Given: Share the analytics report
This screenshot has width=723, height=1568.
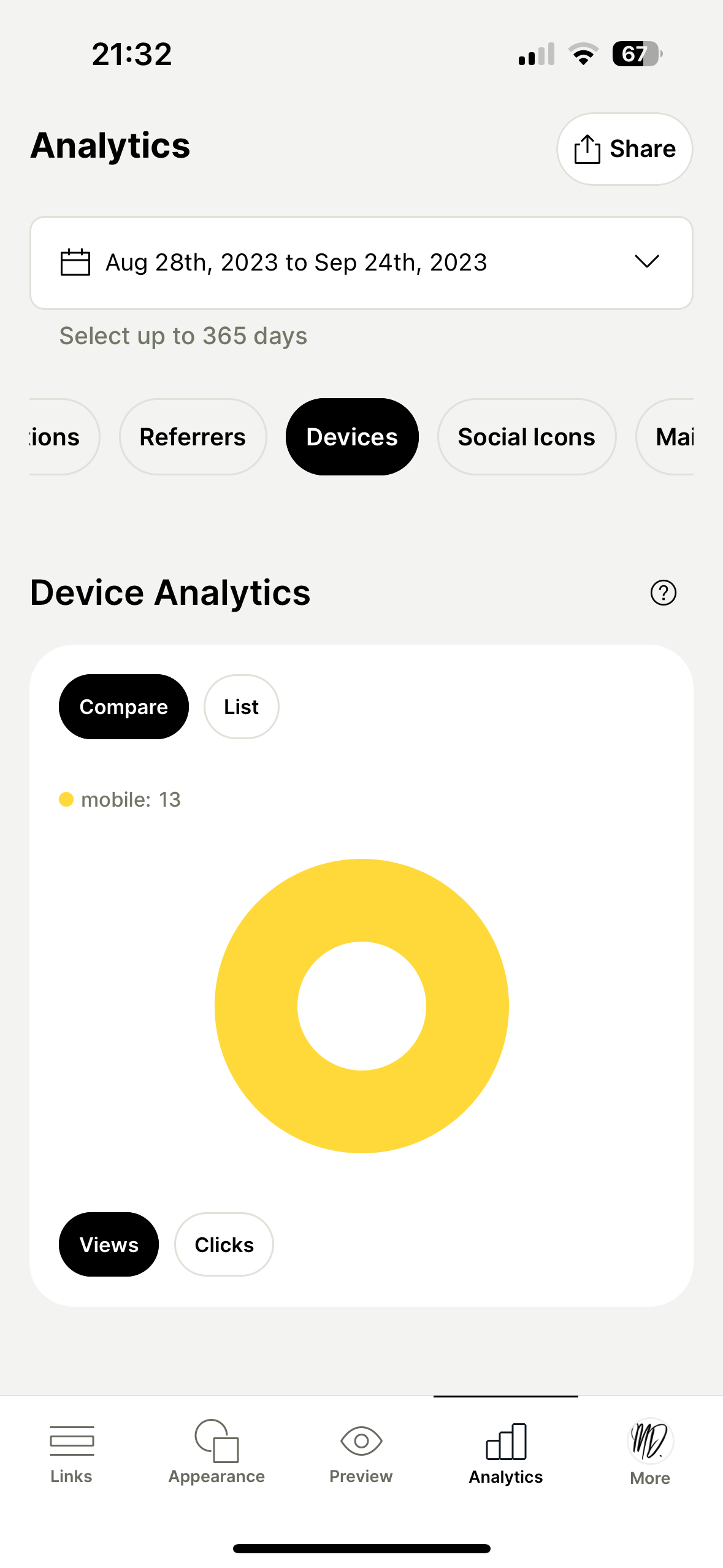Looking at the screenshot, I should tap(624, 149).
